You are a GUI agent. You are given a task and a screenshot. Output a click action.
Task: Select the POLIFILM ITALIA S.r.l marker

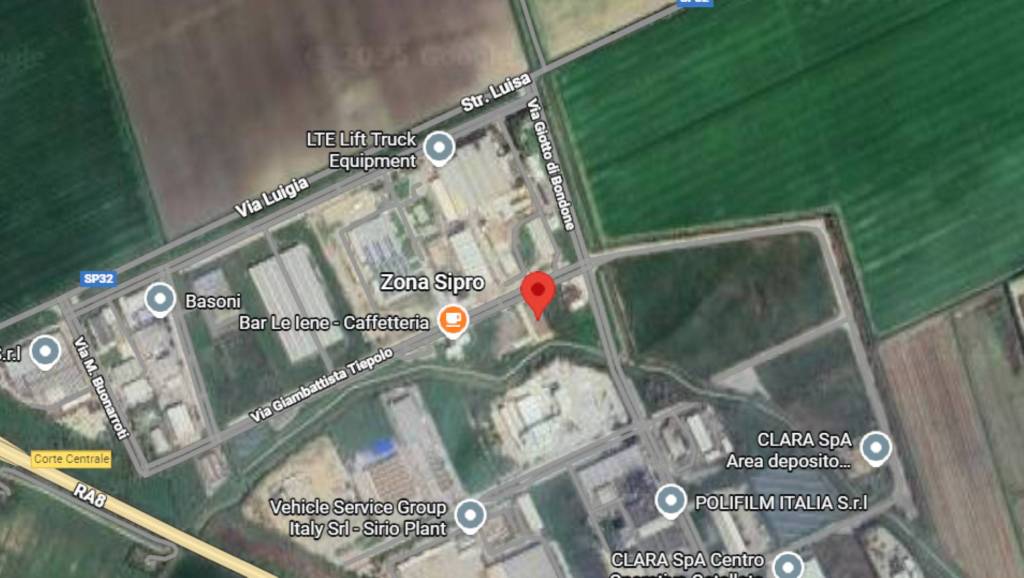671,500
